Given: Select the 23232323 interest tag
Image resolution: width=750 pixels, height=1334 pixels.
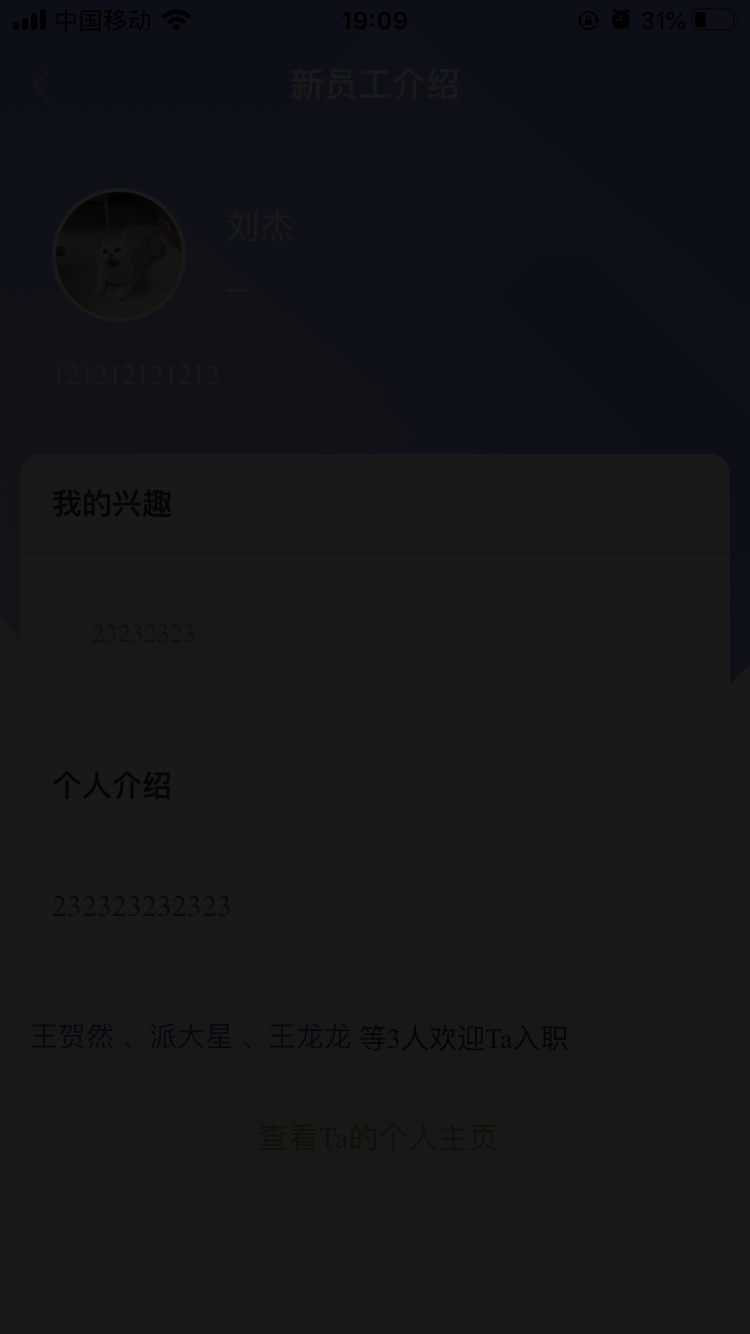Looking at the screenshot, I should [143, 633].
